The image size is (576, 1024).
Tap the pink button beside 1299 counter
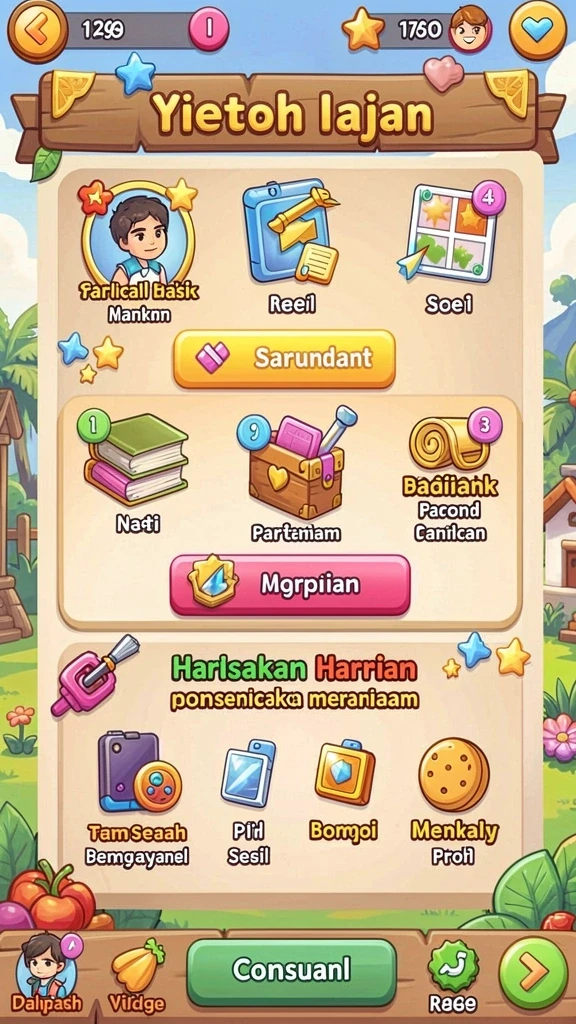pos(209,29)
